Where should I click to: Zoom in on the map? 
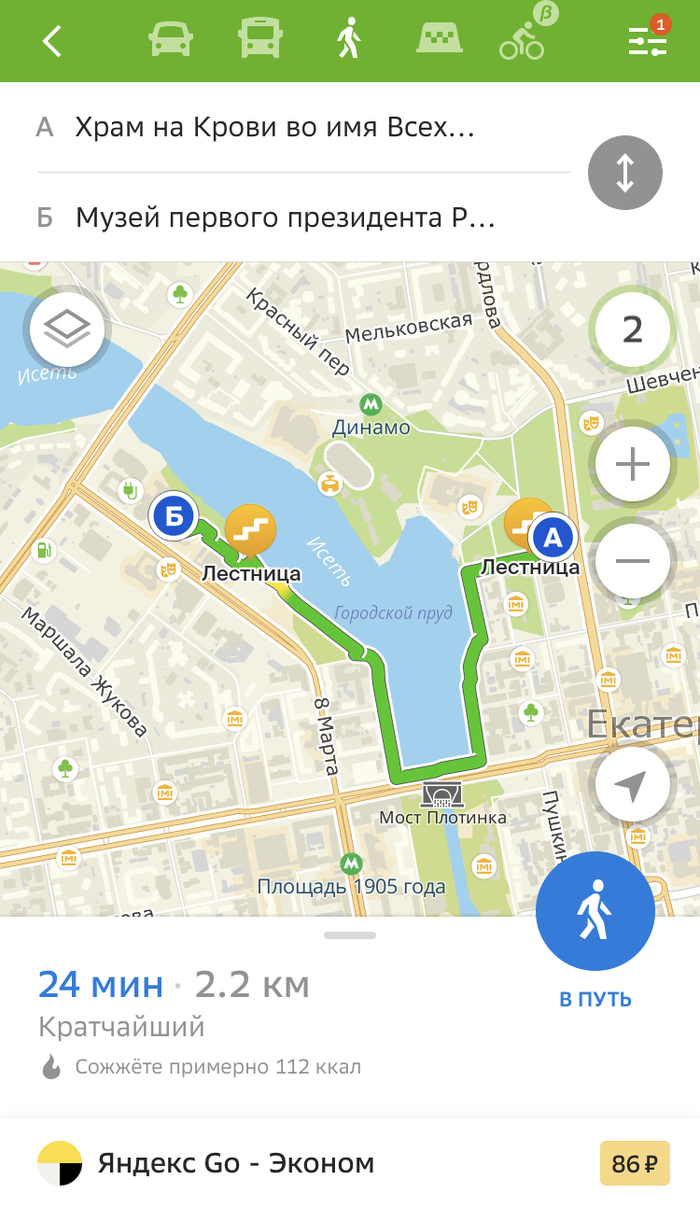tap(632, 464)
